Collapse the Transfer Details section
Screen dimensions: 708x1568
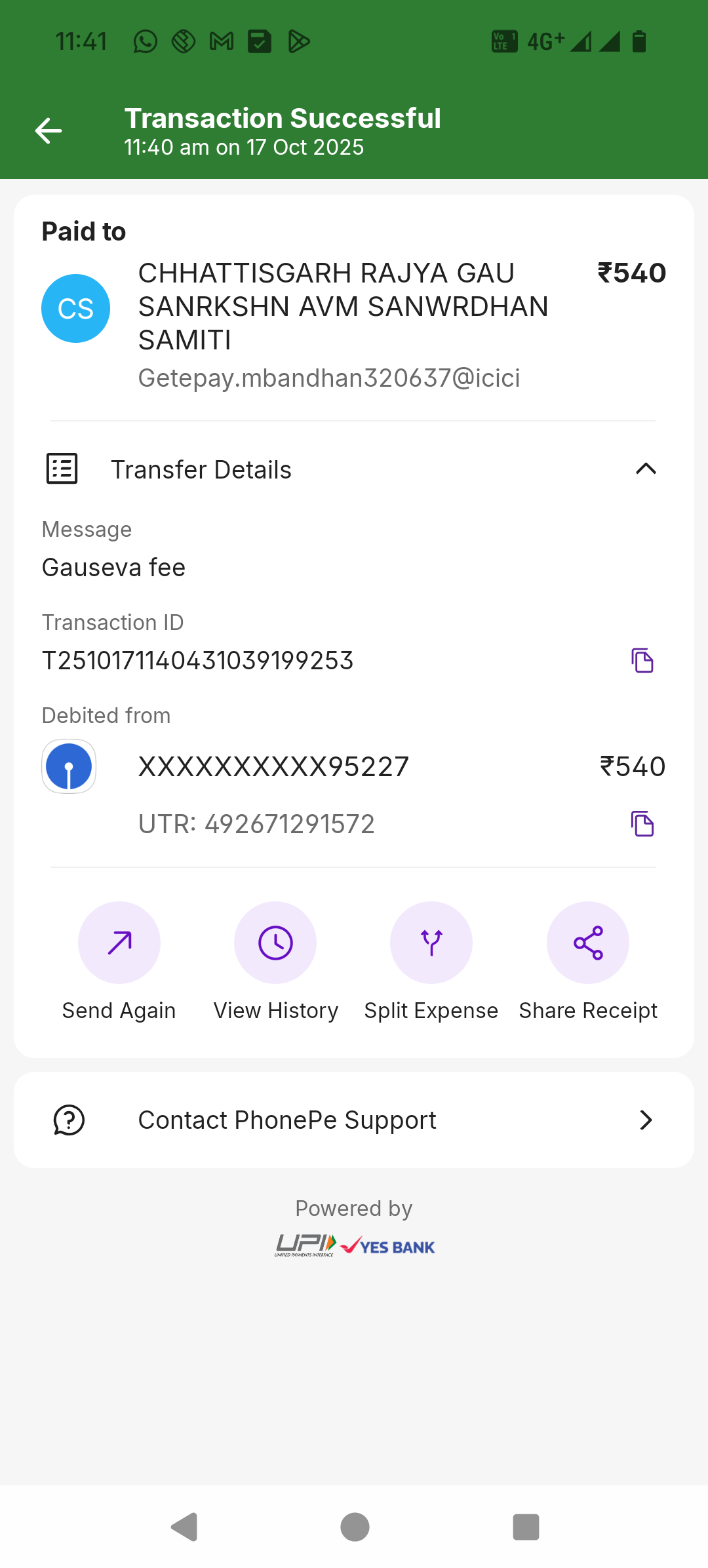pyautogui.click(x=646, y=469)
